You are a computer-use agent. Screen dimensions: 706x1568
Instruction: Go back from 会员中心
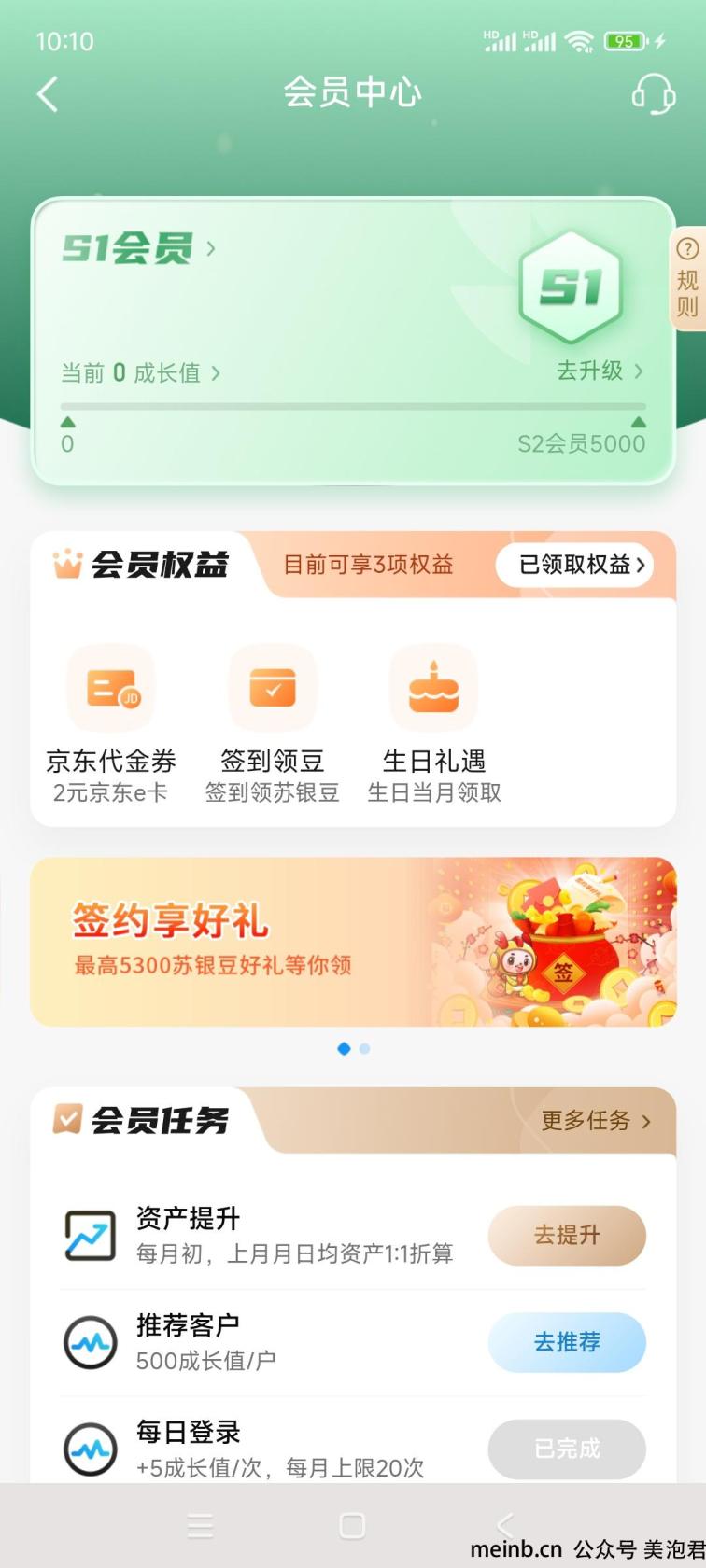47,94
